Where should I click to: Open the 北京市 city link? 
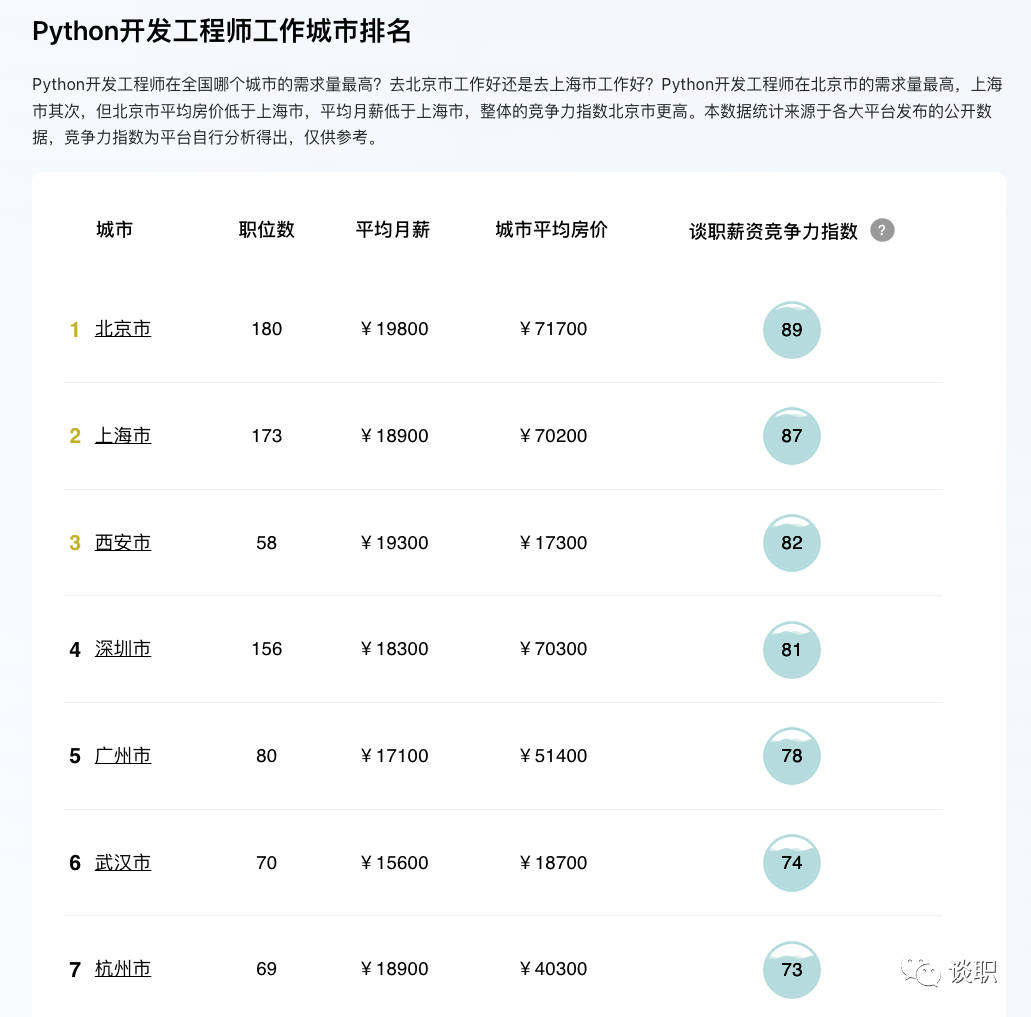click(123, 329)
